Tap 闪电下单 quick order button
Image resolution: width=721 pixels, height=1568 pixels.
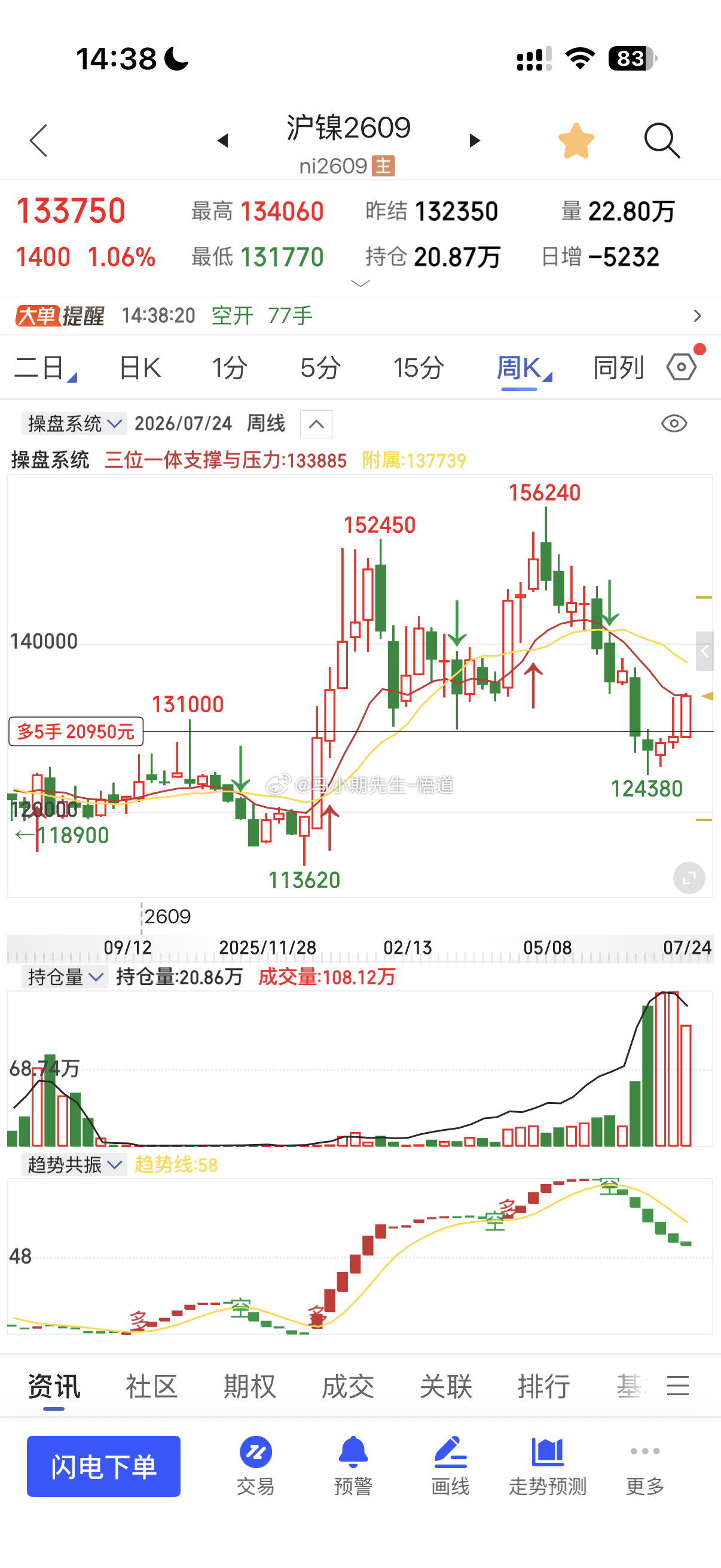103,1466
